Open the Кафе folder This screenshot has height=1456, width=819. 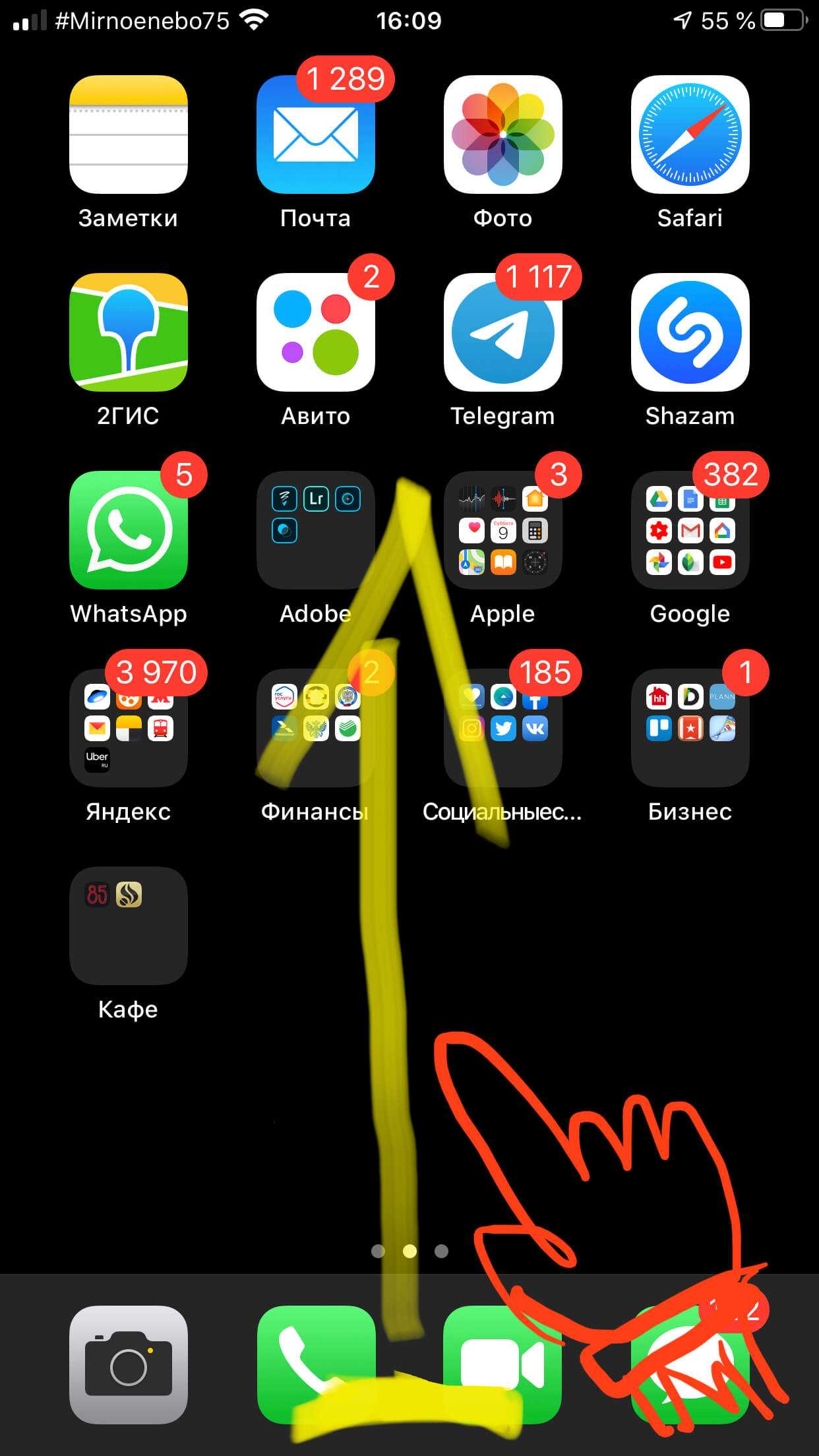(129, 926)
